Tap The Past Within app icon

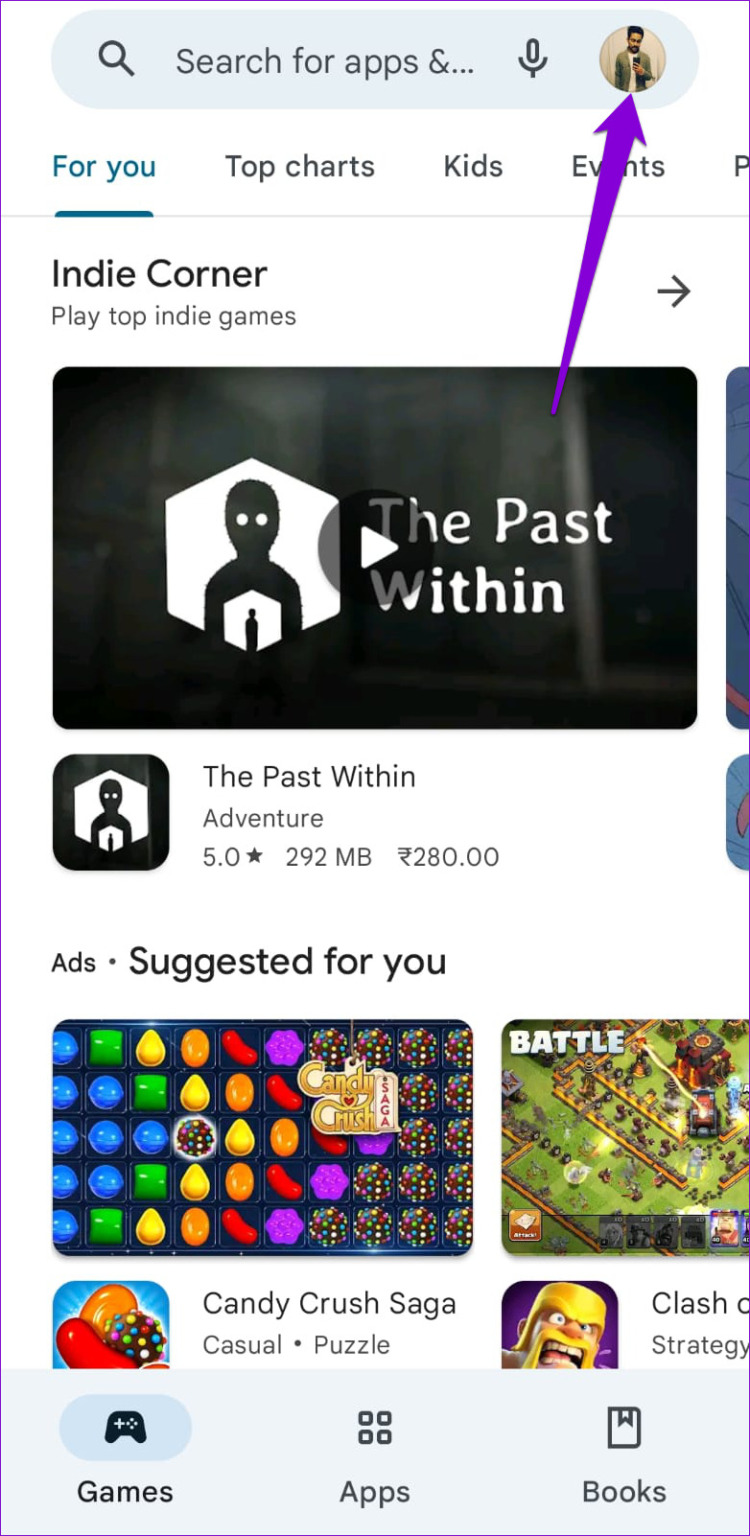point(110,812)
